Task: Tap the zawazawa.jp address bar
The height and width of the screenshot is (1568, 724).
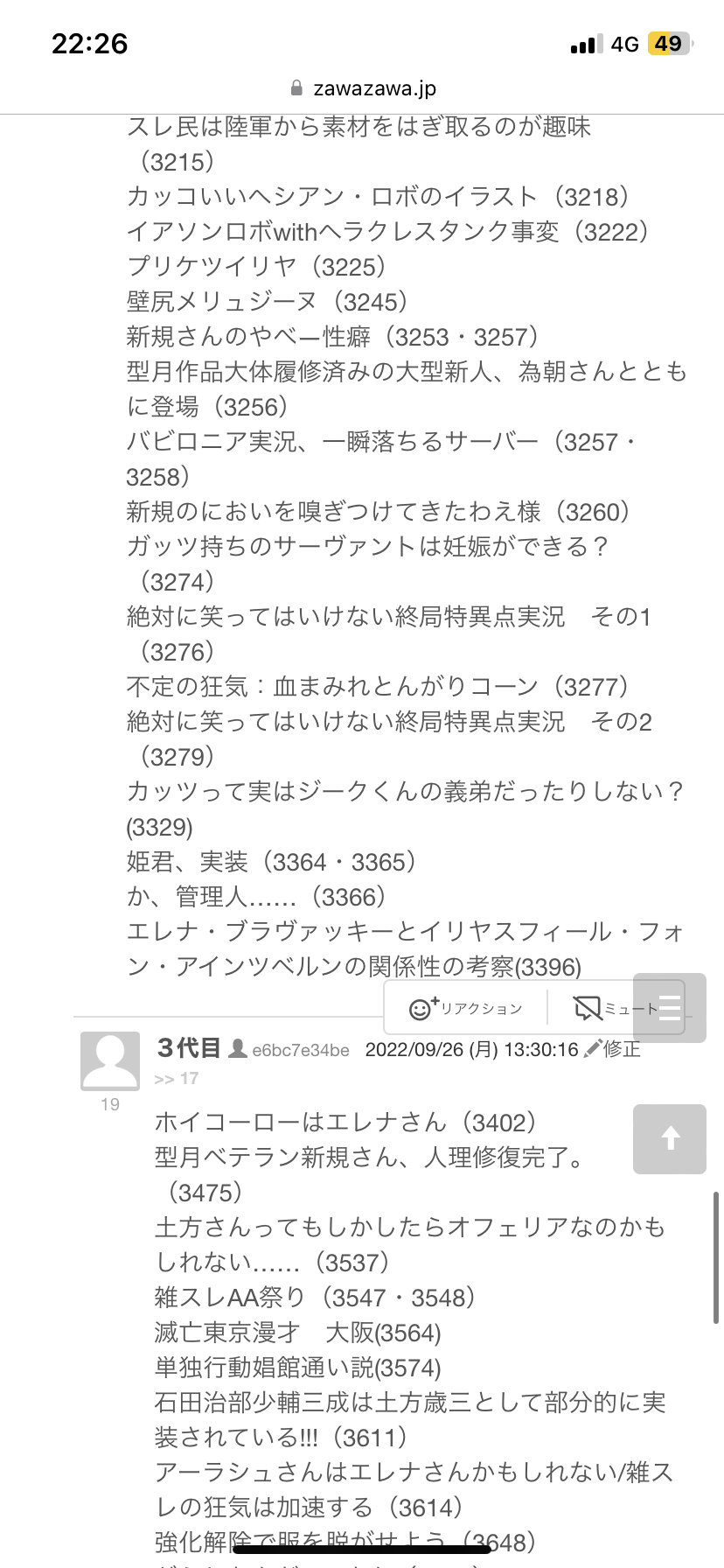Action: point(362,88)
